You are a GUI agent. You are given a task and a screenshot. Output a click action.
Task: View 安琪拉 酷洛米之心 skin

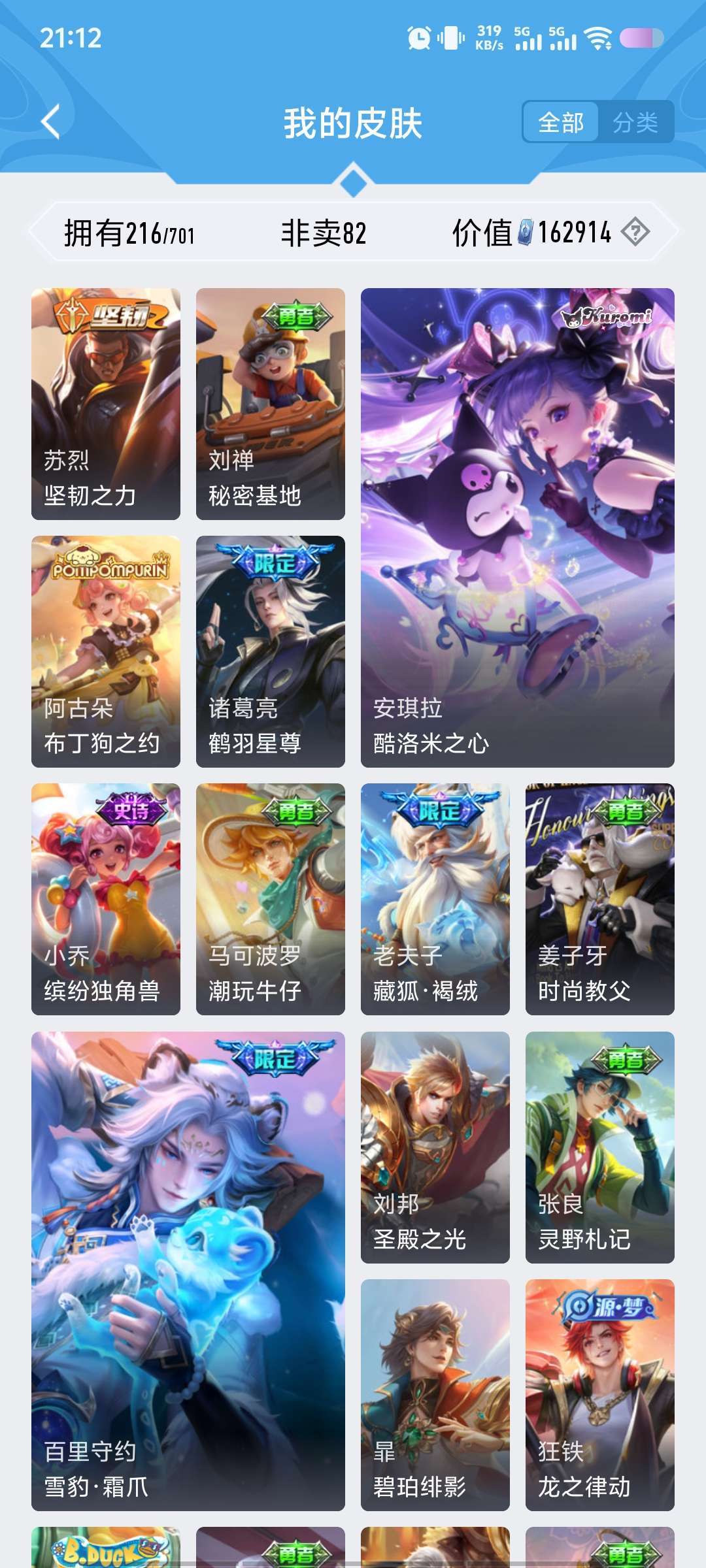point(518,528)
